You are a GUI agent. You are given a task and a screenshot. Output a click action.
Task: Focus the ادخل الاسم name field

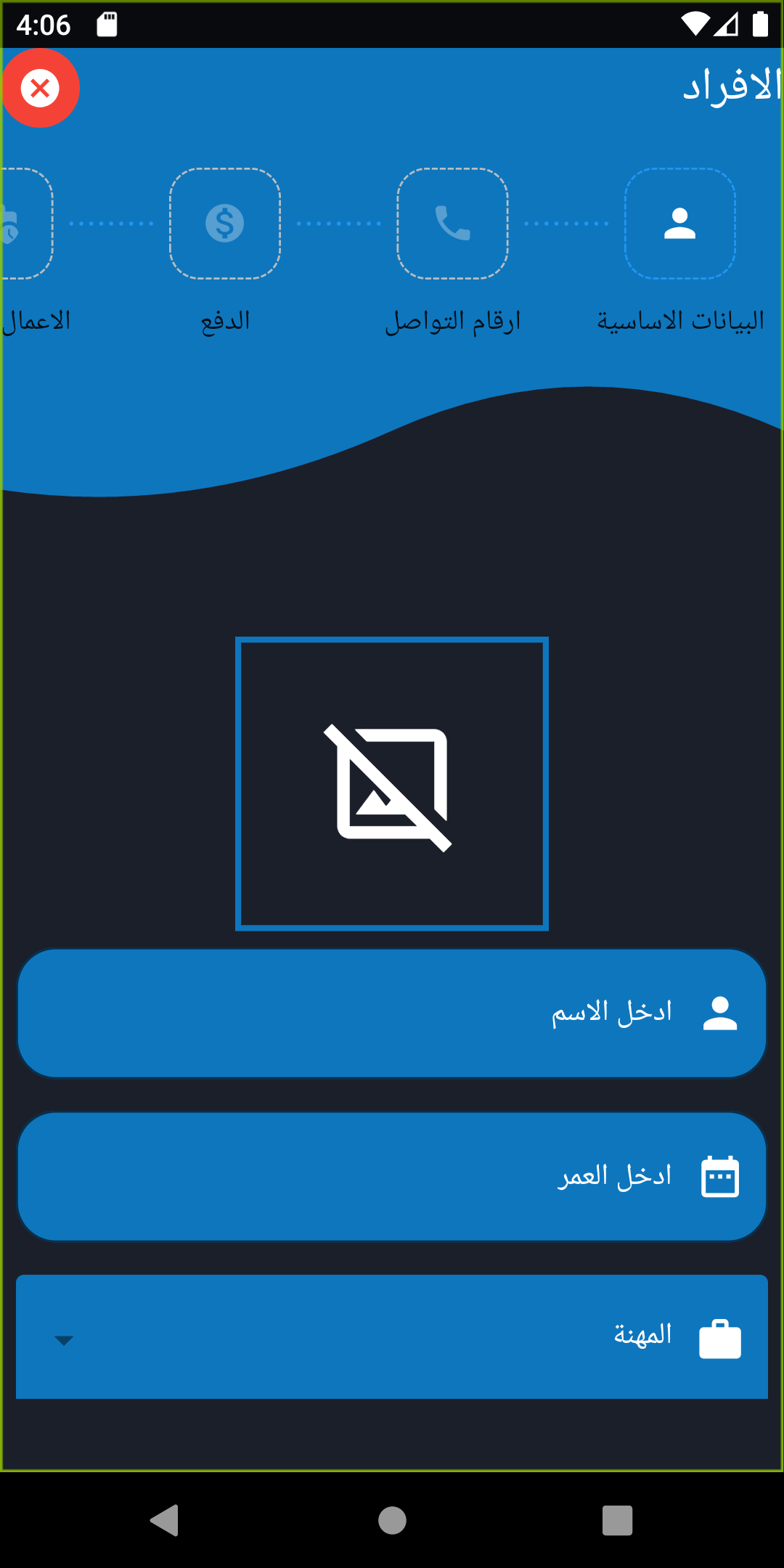392,1013
